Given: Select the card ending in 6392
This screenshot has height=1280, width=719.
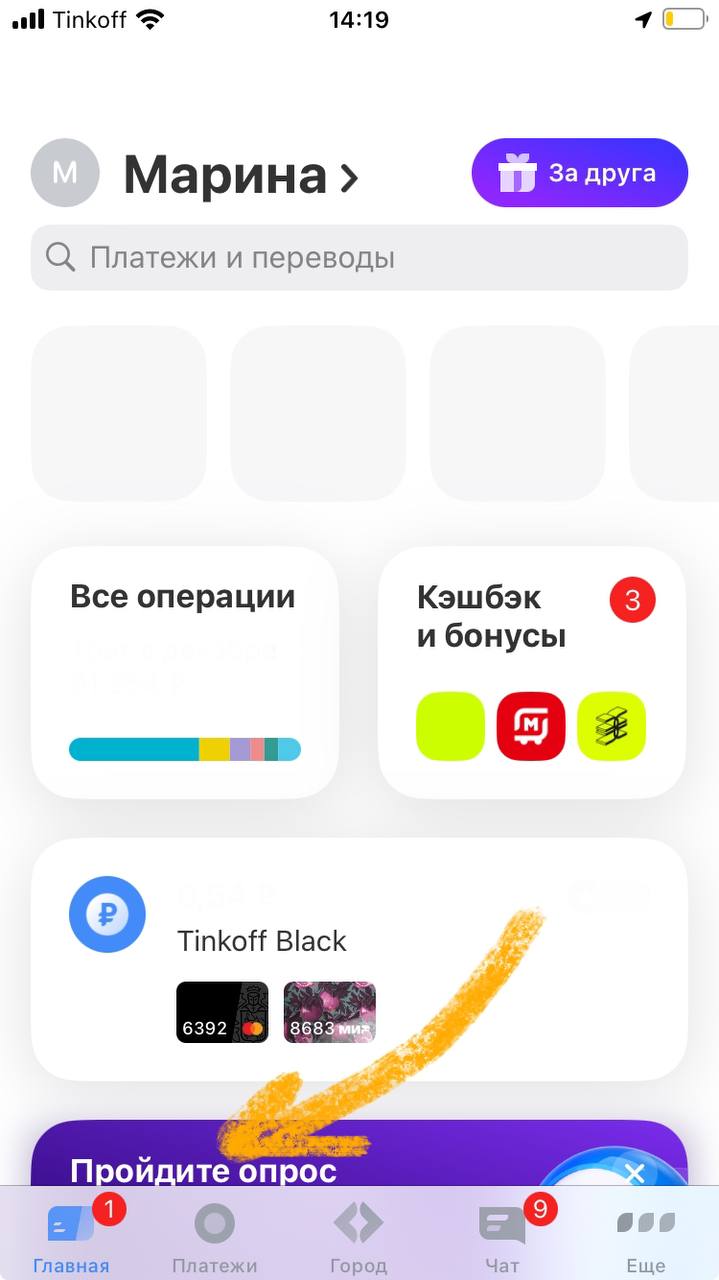Looking at the screenshot, I should pyautogui.click(x=222, y=1013).
